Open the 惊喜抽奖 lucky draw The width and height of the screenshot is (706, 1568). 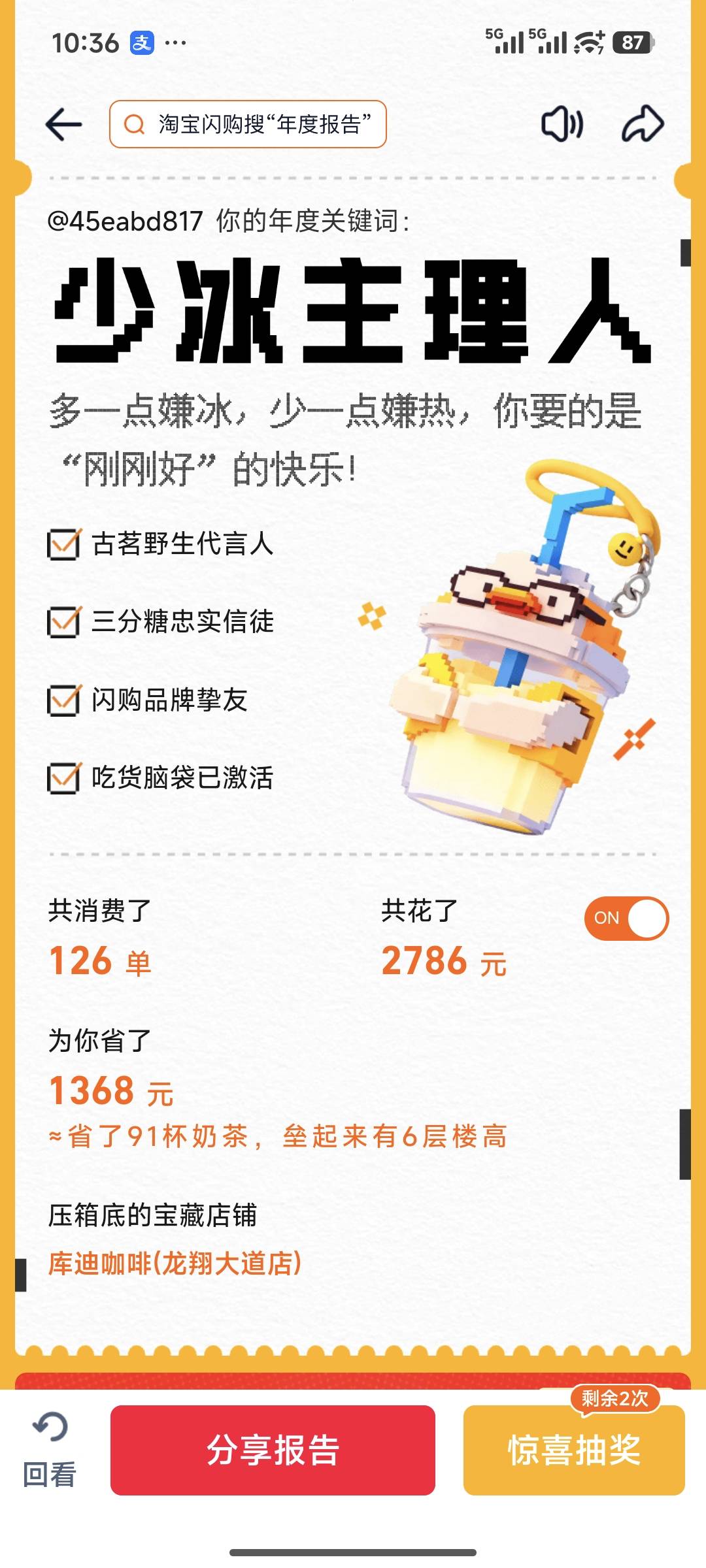click(573, 1450)
